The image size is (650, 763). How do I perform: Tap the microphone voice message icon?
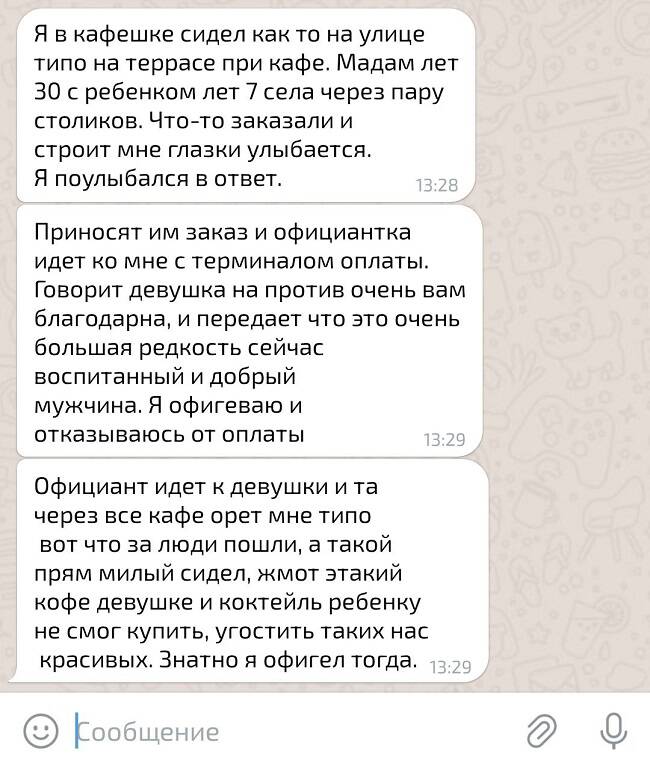(612, 730)
